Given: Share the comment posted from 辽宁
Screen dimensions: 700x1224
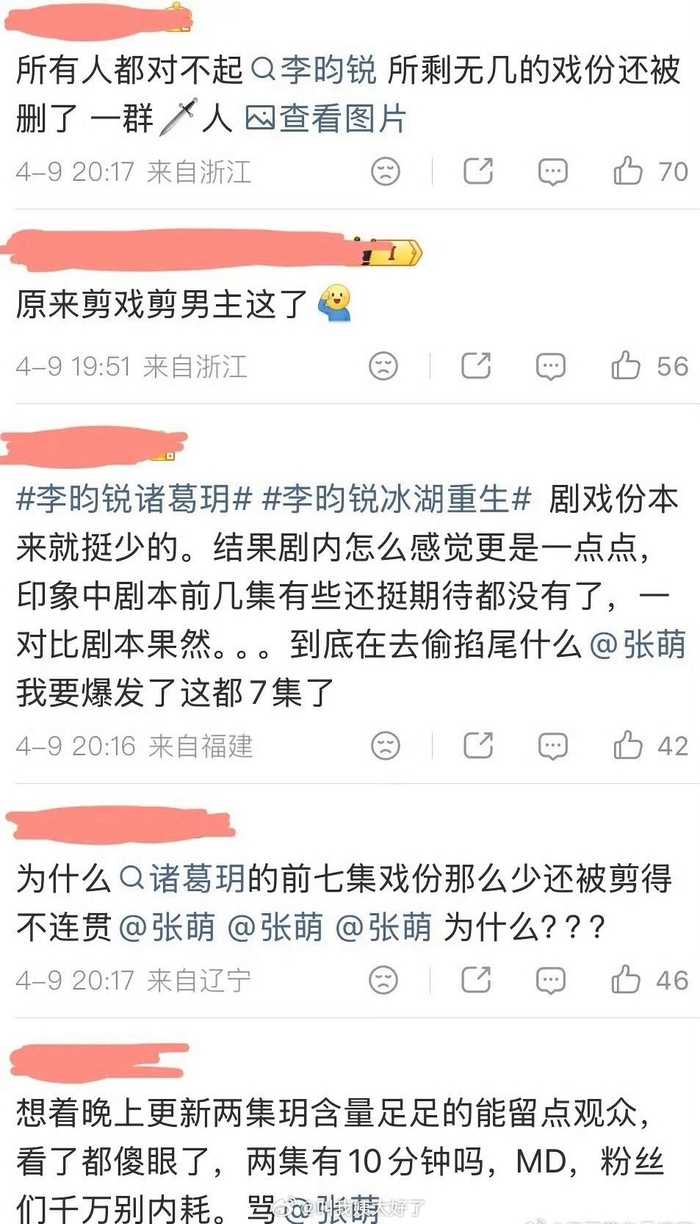Looking at the screenshot, I should 478,979.
